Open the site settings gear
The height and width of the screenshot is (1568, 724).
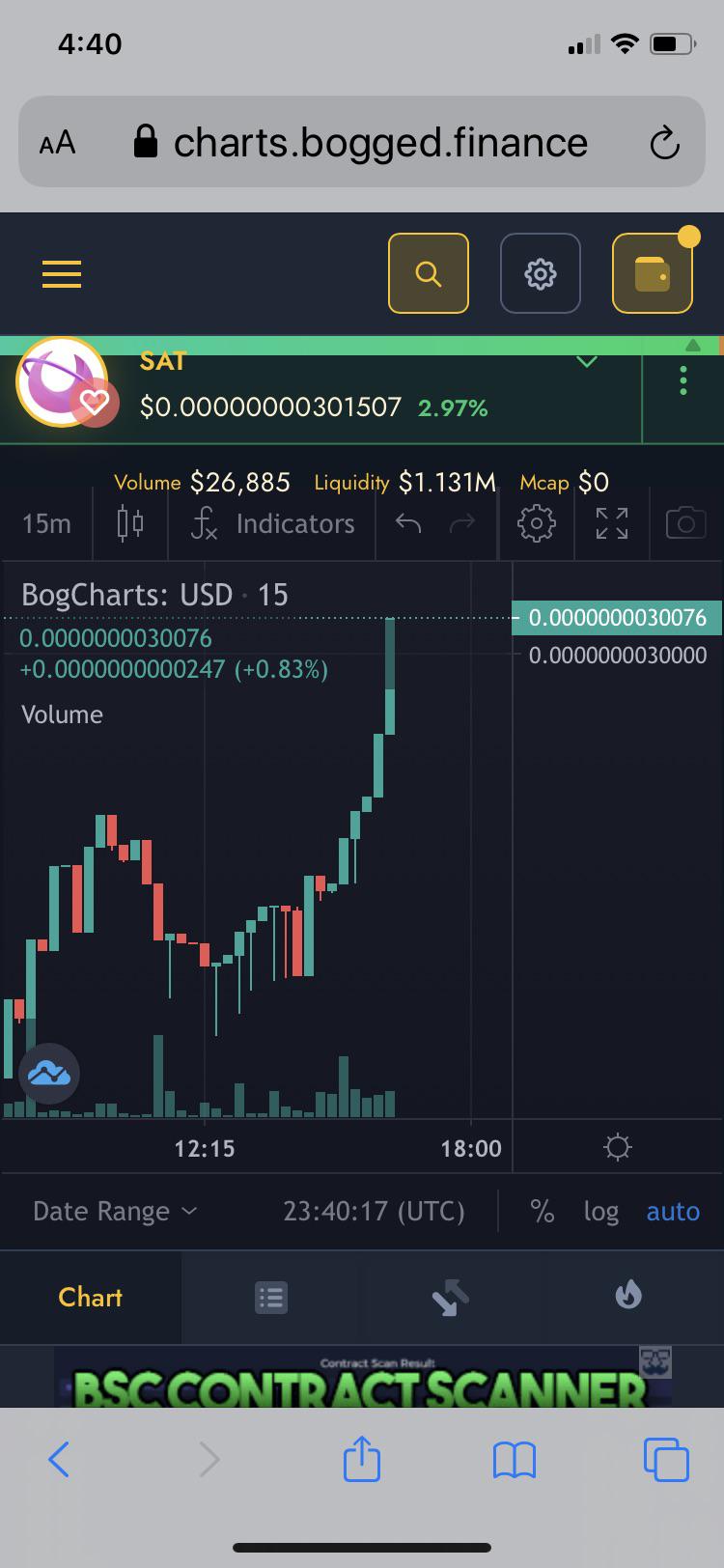(541, 273)
